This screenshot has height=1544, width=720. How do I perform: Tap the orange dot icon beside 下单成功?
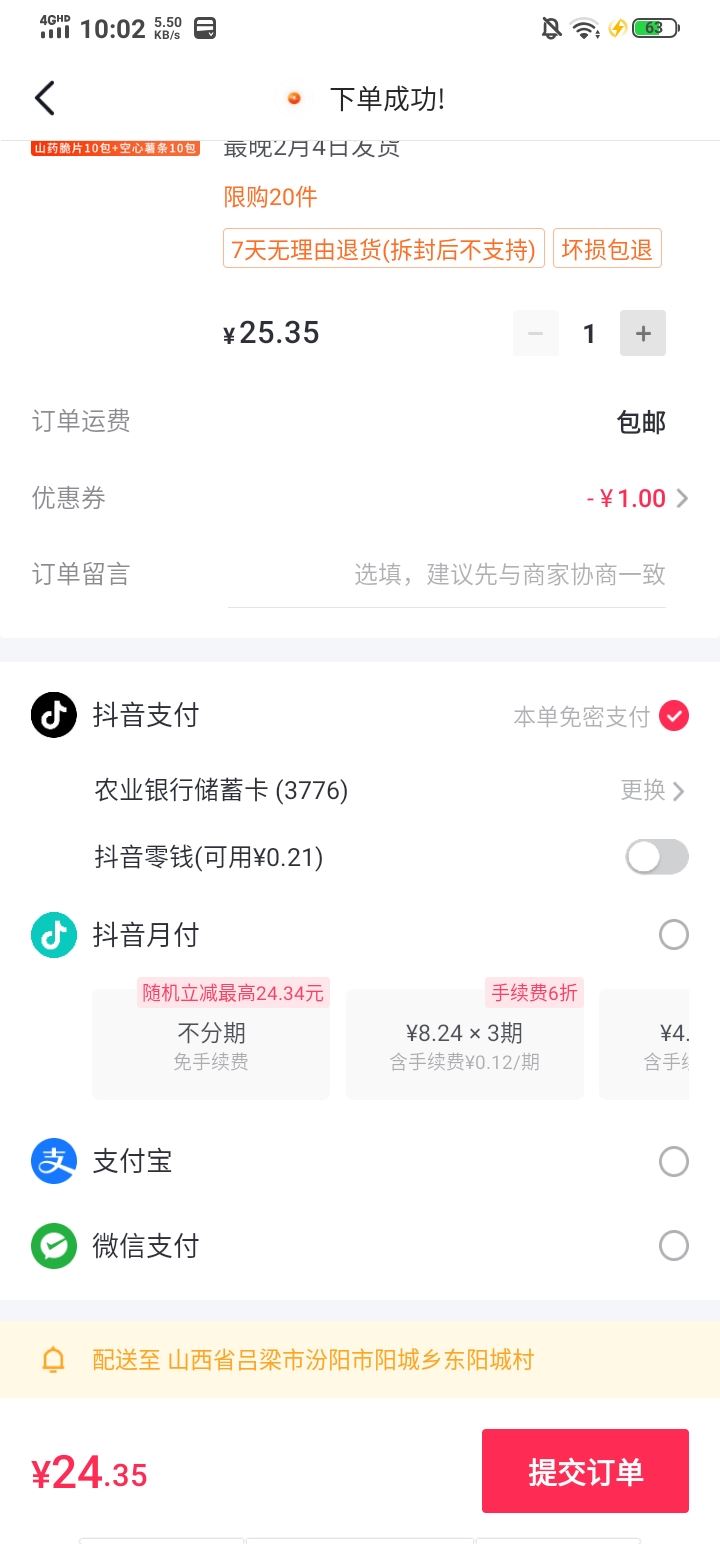click(294, 98)
